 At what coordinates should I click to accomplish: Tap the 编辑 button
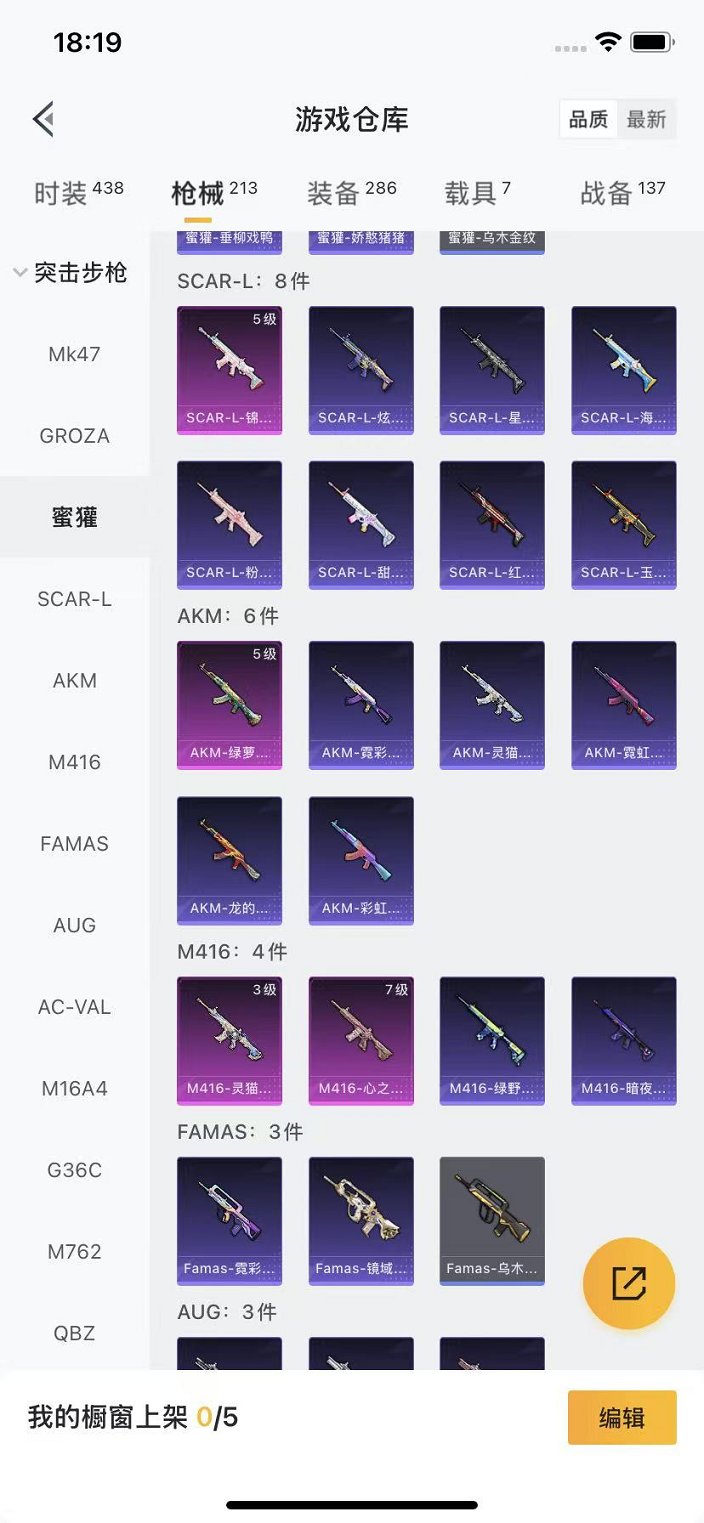coord(621,1417)
